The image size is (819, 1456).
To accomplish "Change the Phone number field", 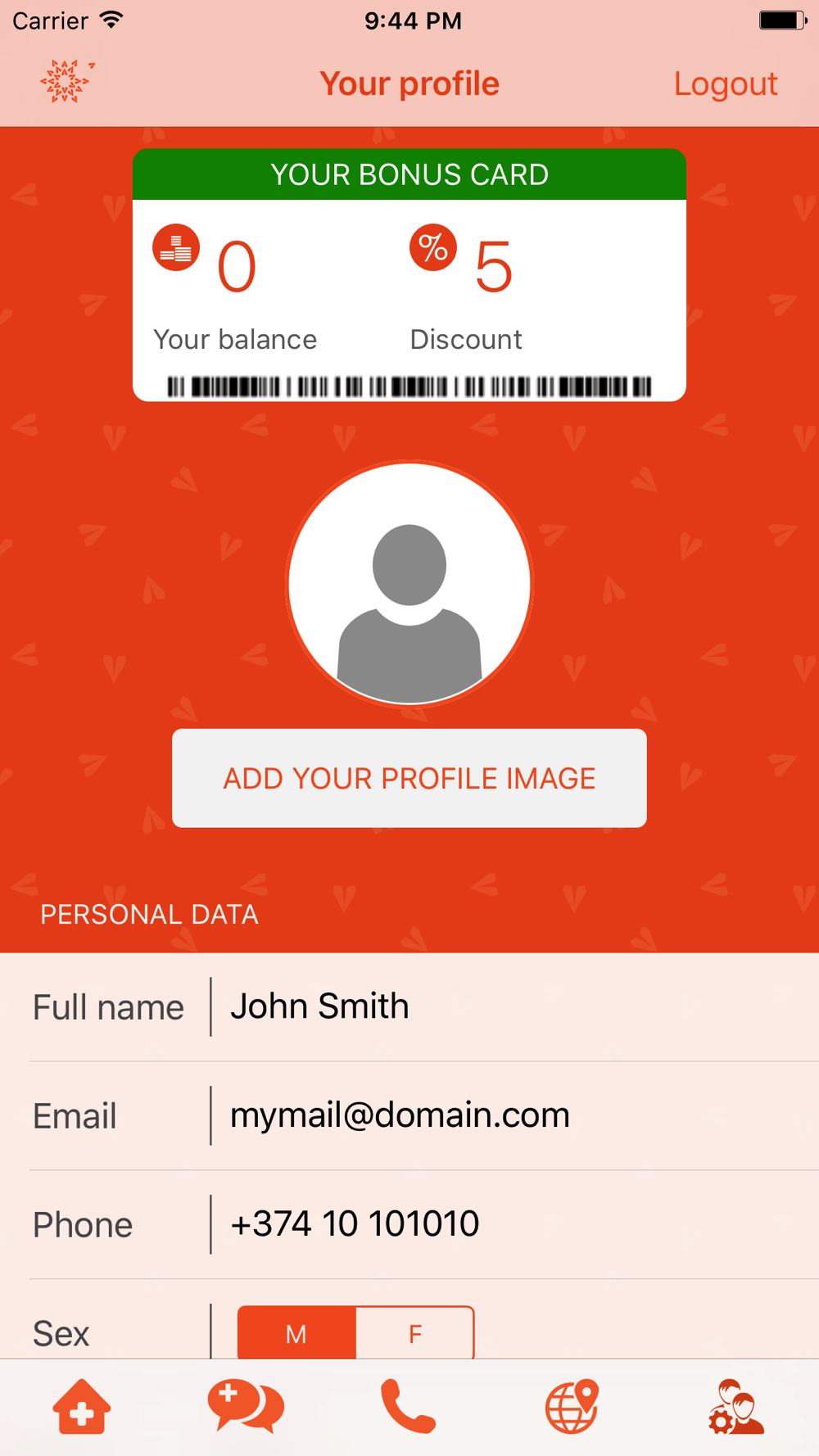I will (508, 1224).
